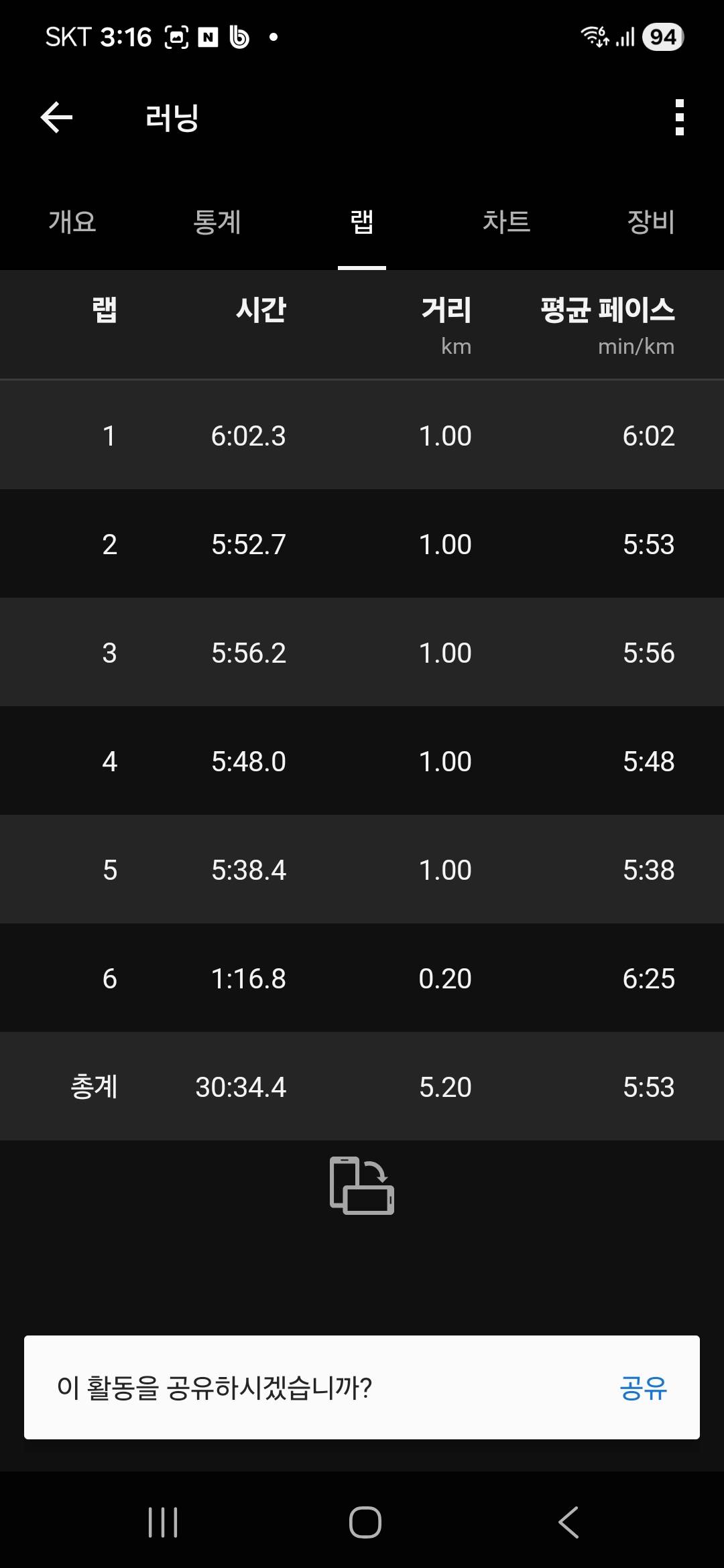This screenshot has height=1568, width=724.
Task: Go back using the arrow icon
Action: (56, 118)
